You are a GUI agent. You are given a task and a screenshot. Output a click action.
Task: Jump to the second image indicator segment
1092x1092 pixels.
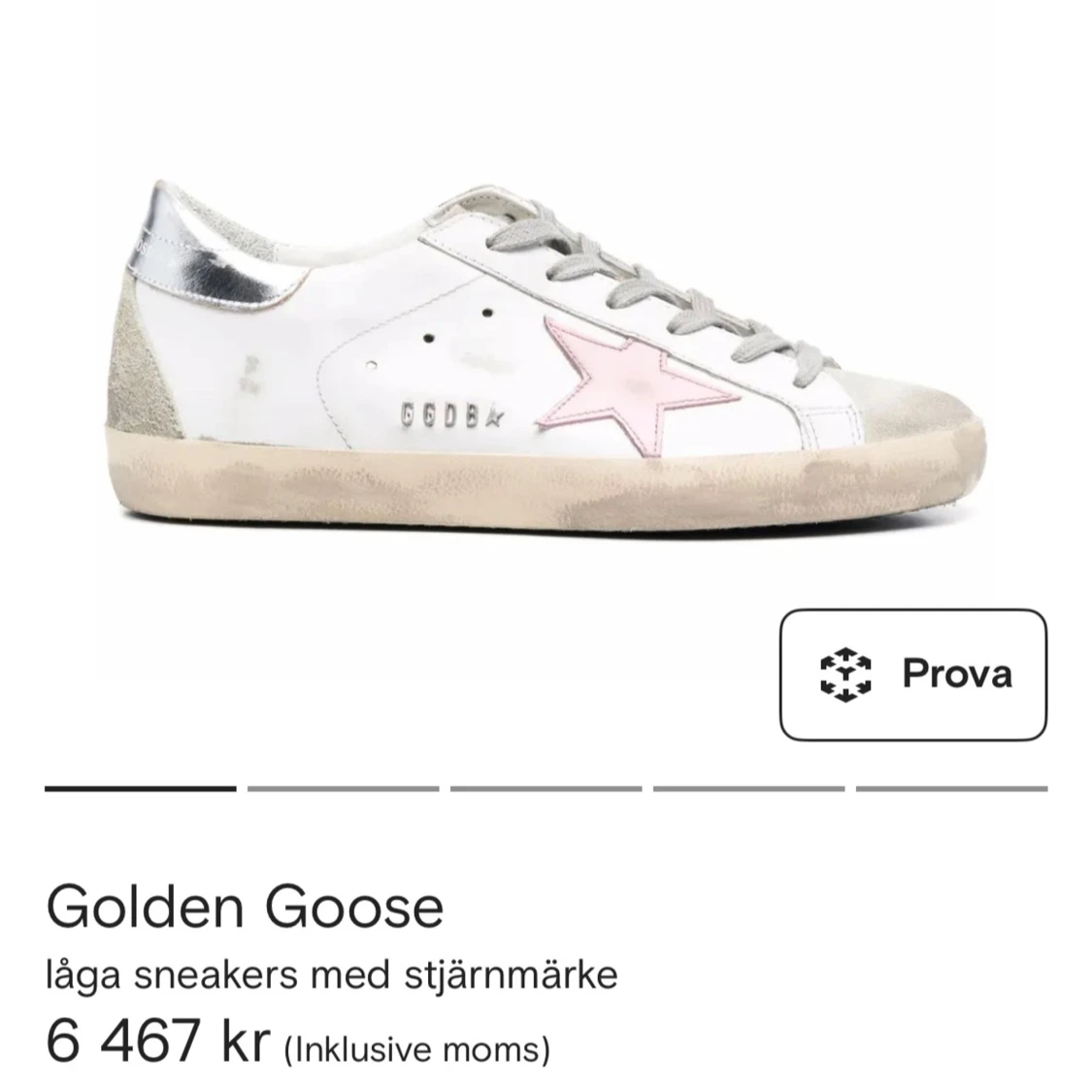(x=343, y=788)
